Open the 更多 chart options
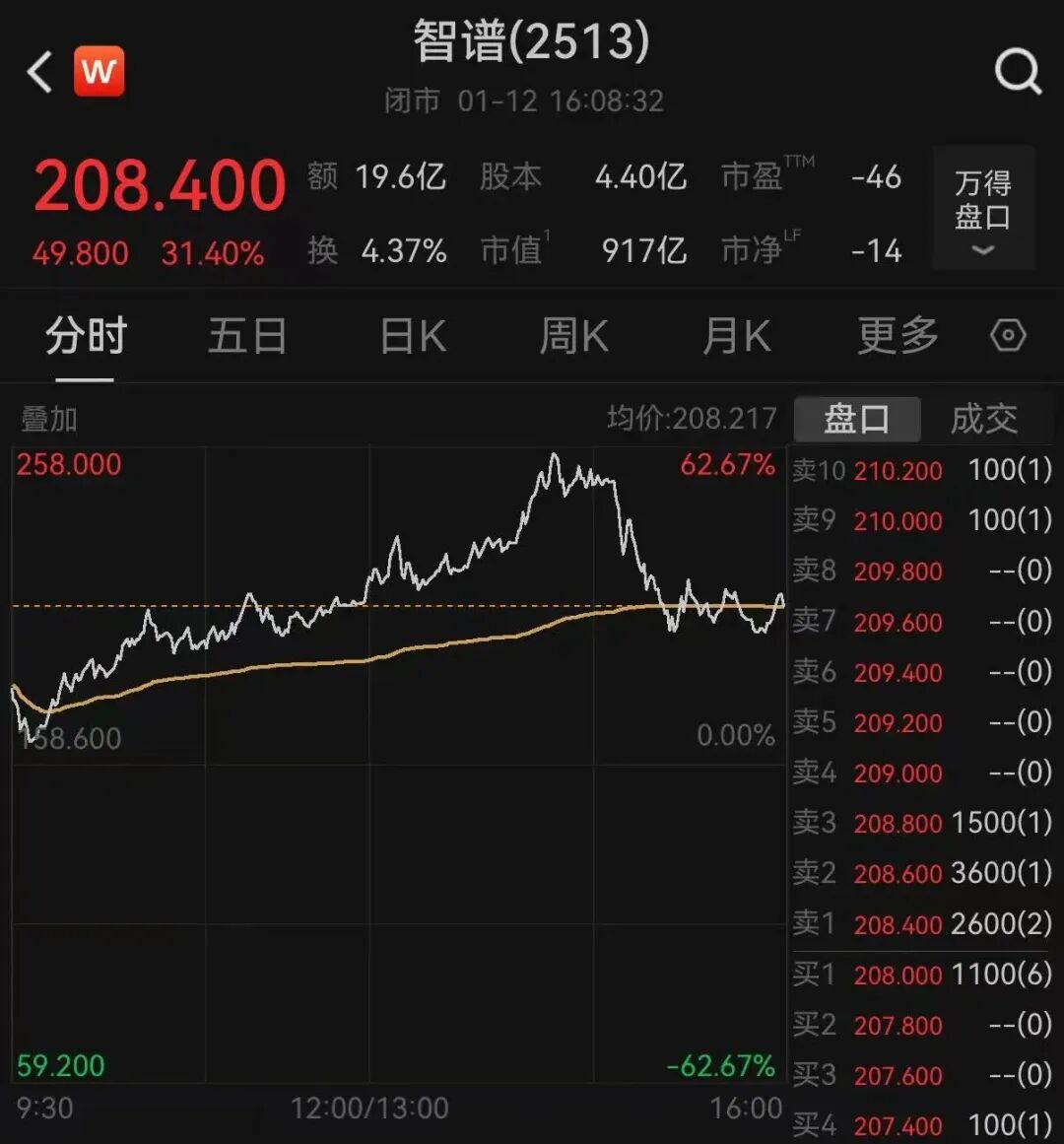The height and width of the screenshot is (1144, 1064). pos(898,337)
